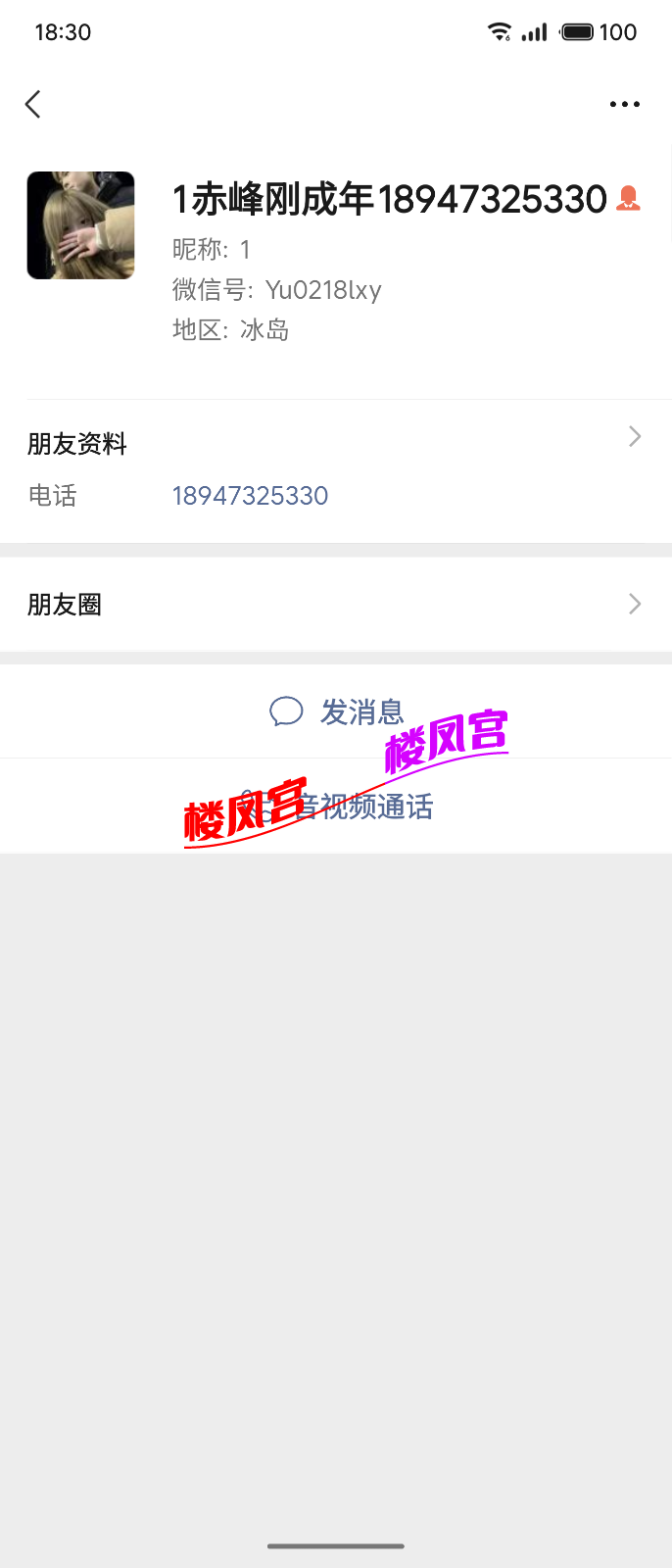Open the three-dot overflow menu
This screenshot has width=672, height=1568.
tap(624, 104)
